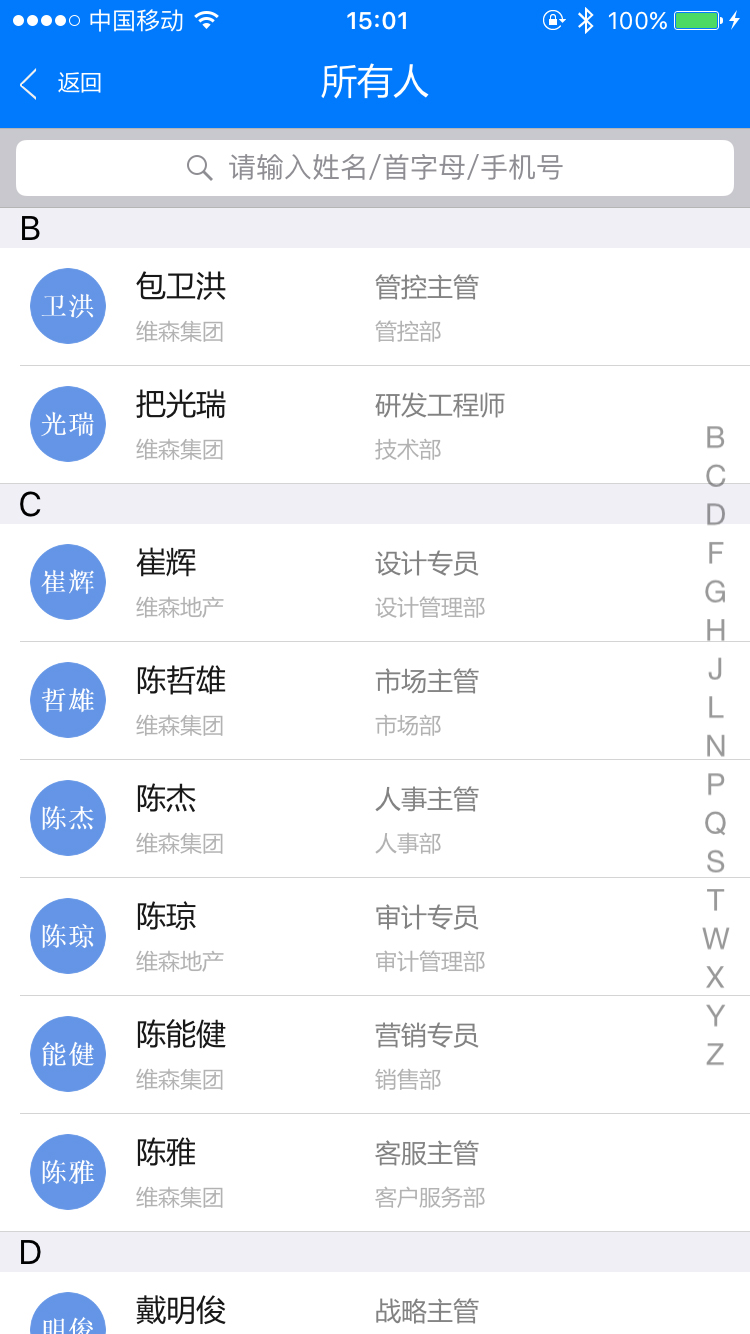The image size is (750, 1334).
Task: Open contact 陈能健
Action: point(300,1054)
